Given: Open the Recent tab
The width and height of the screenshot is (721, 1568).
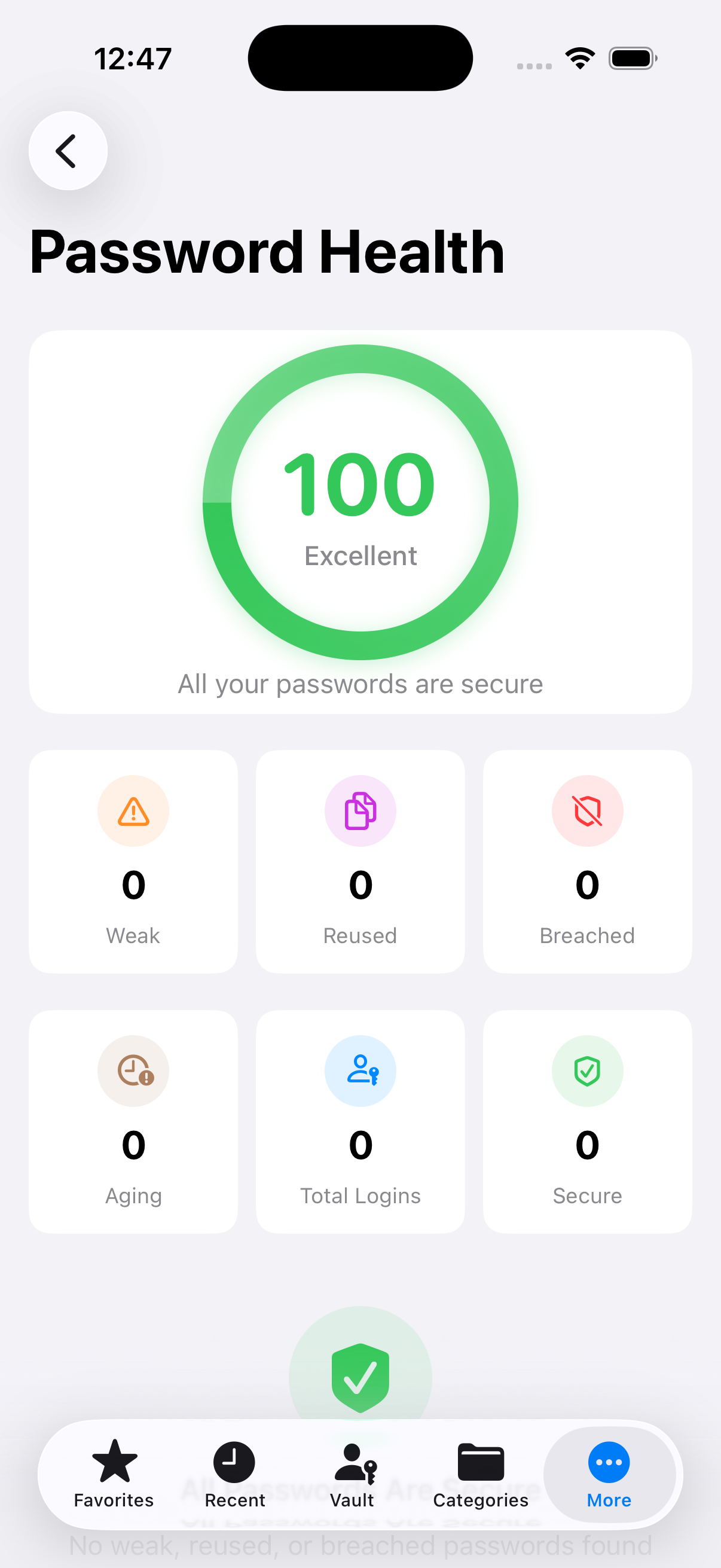Looking at the screenshot, I should pos(234,1473).
